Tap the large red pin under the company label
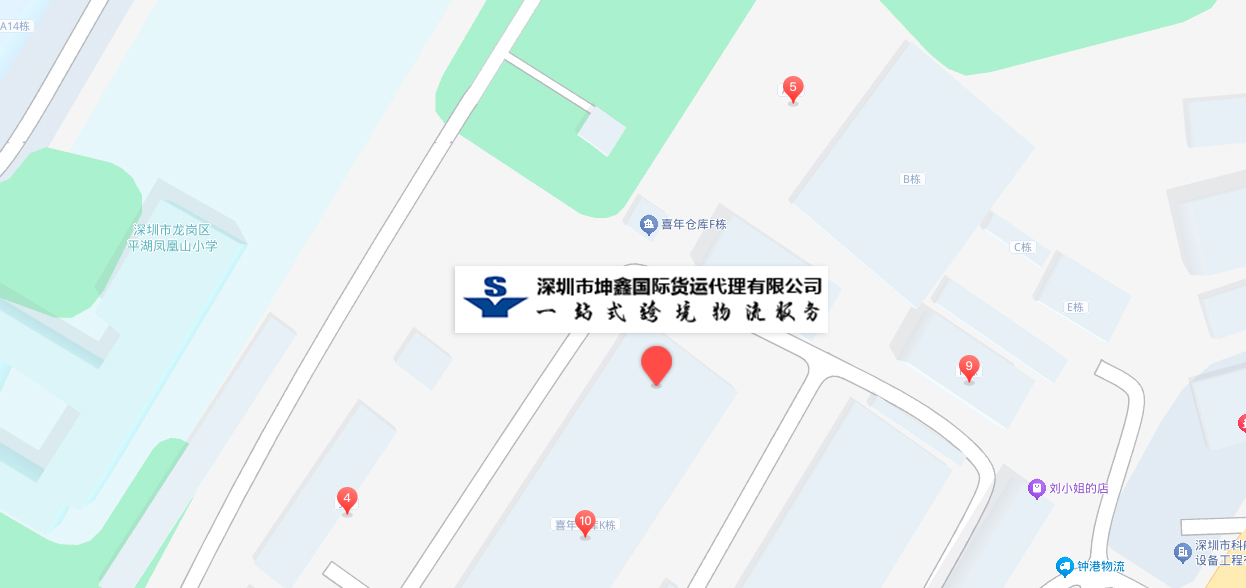 coord(656,364)
